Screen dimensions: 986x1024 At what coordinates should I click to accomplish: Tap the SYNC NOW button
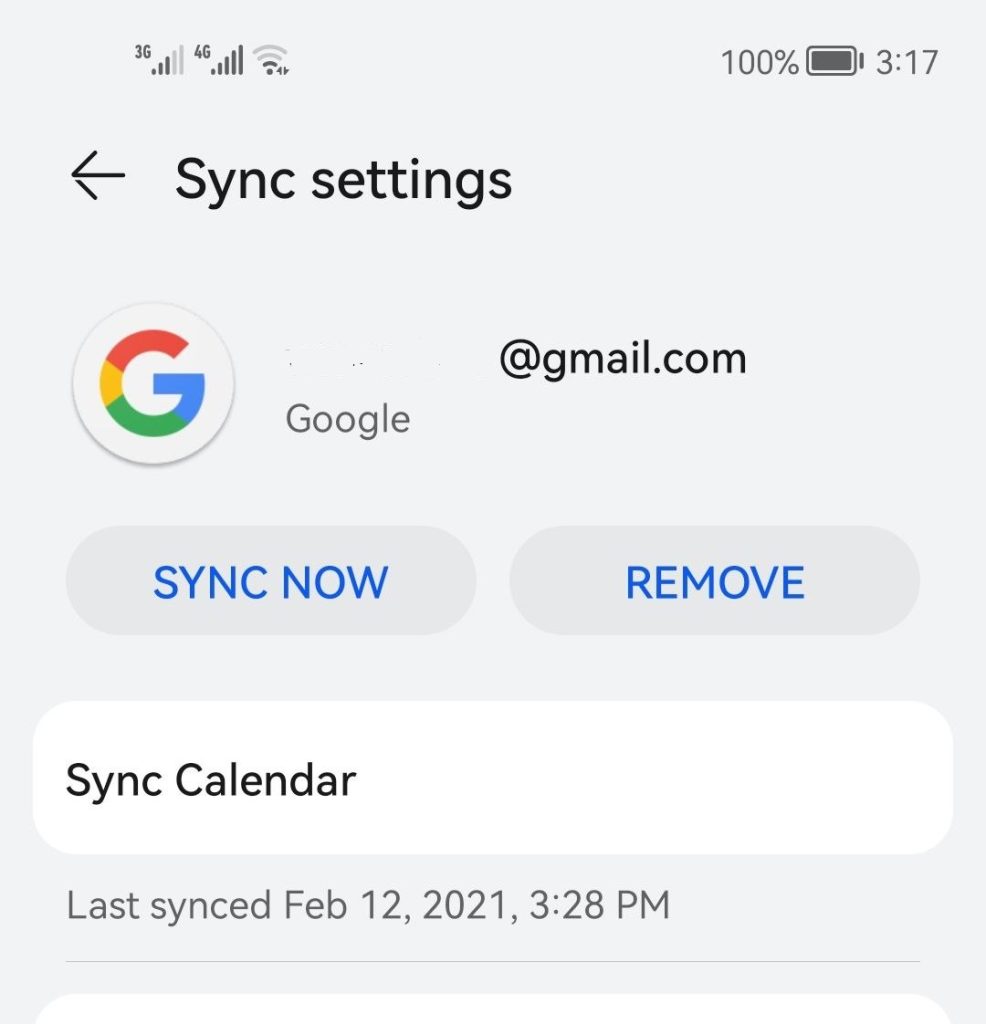point(270,582)
